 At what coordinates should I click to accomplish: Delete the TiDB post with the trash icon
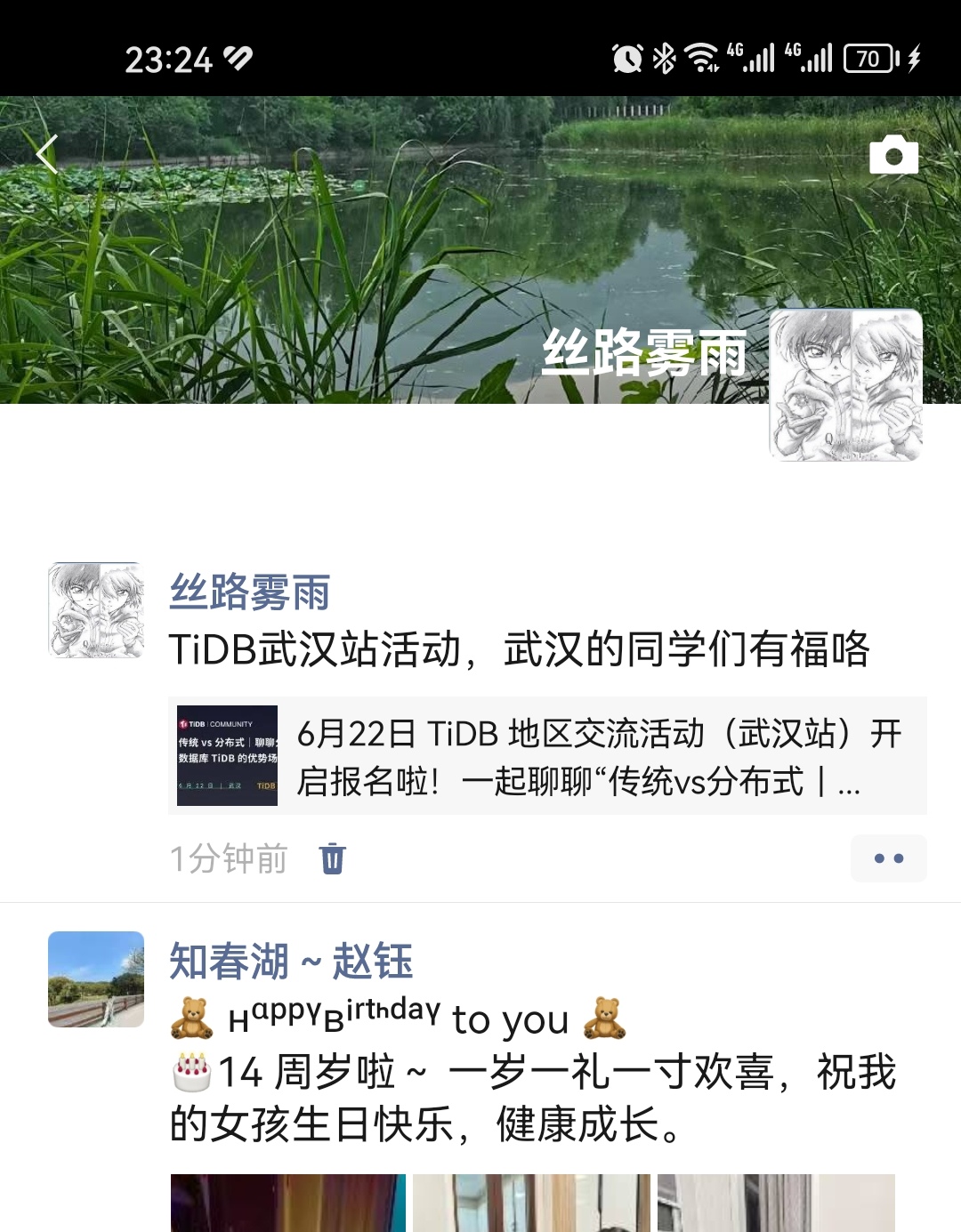click(x=333, y=858)
